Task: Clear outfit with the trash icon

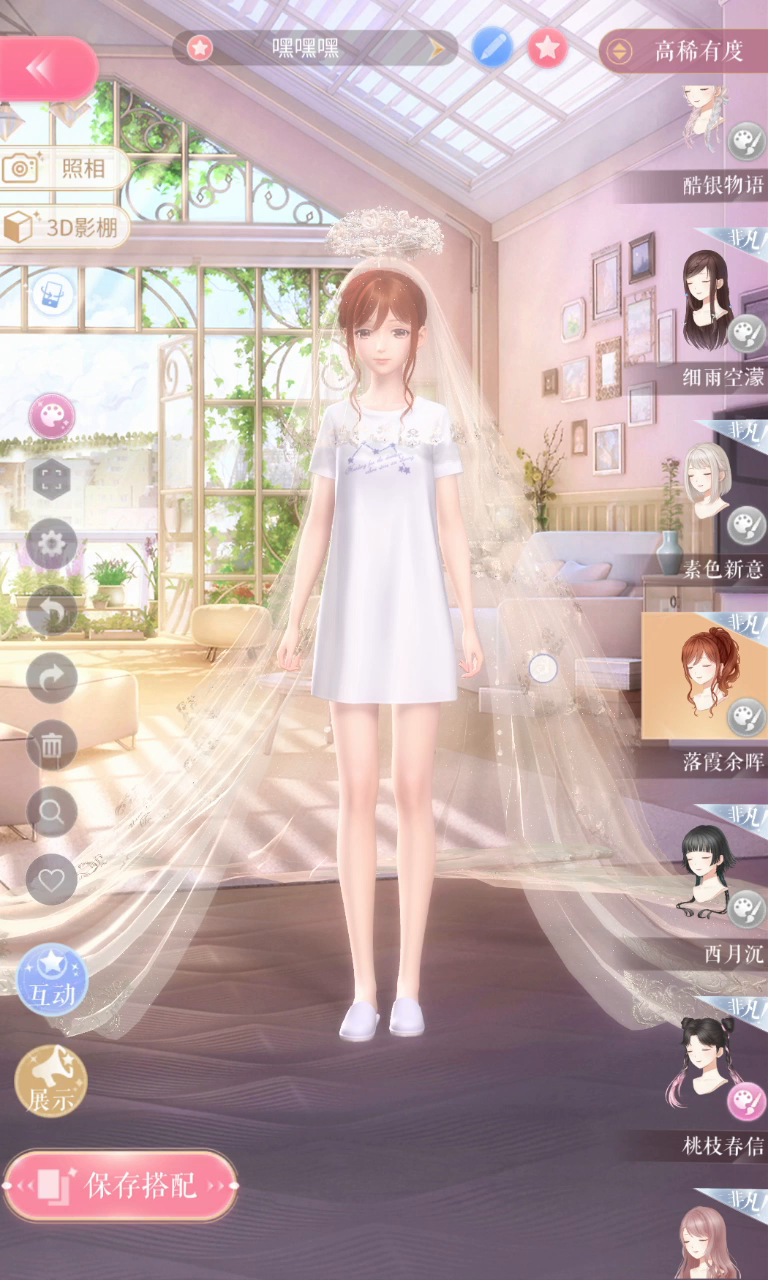Action: tap(51, 745)
